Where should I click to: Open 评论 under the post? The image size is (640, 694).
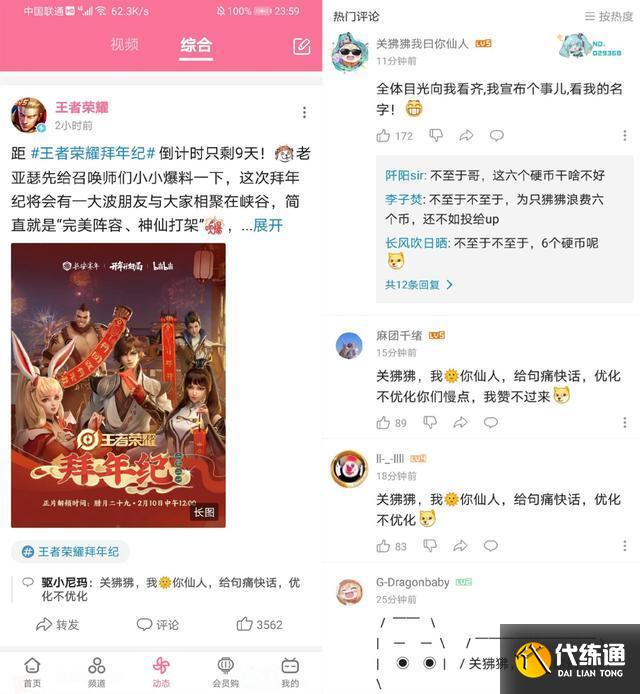[158, 624]
